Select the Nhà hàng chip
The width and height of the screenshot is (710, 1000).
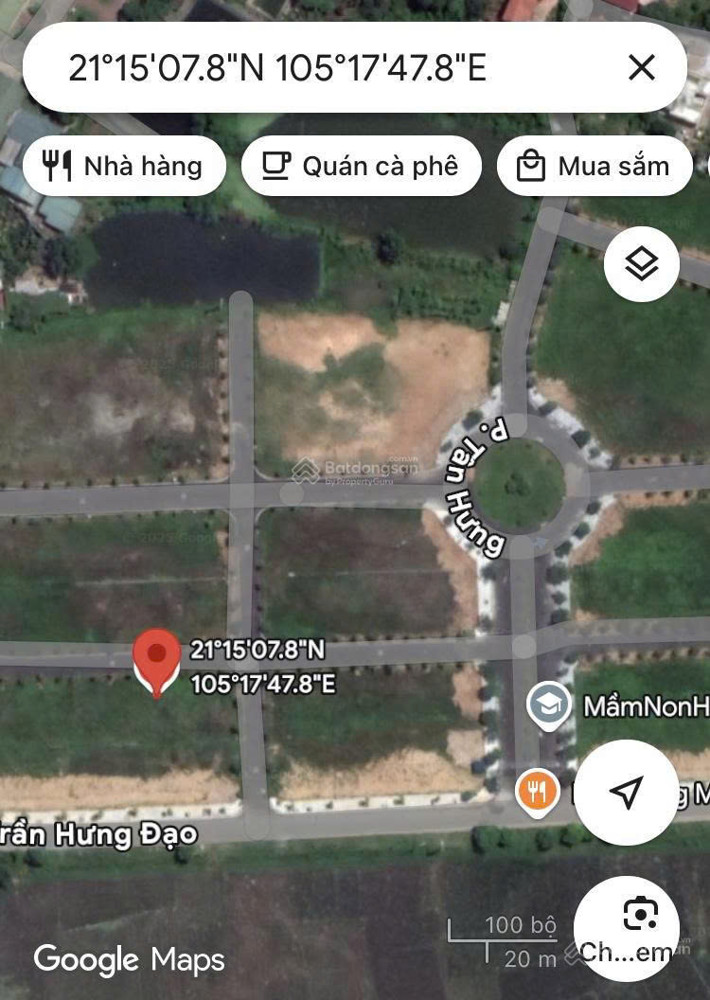click(123, 166)
